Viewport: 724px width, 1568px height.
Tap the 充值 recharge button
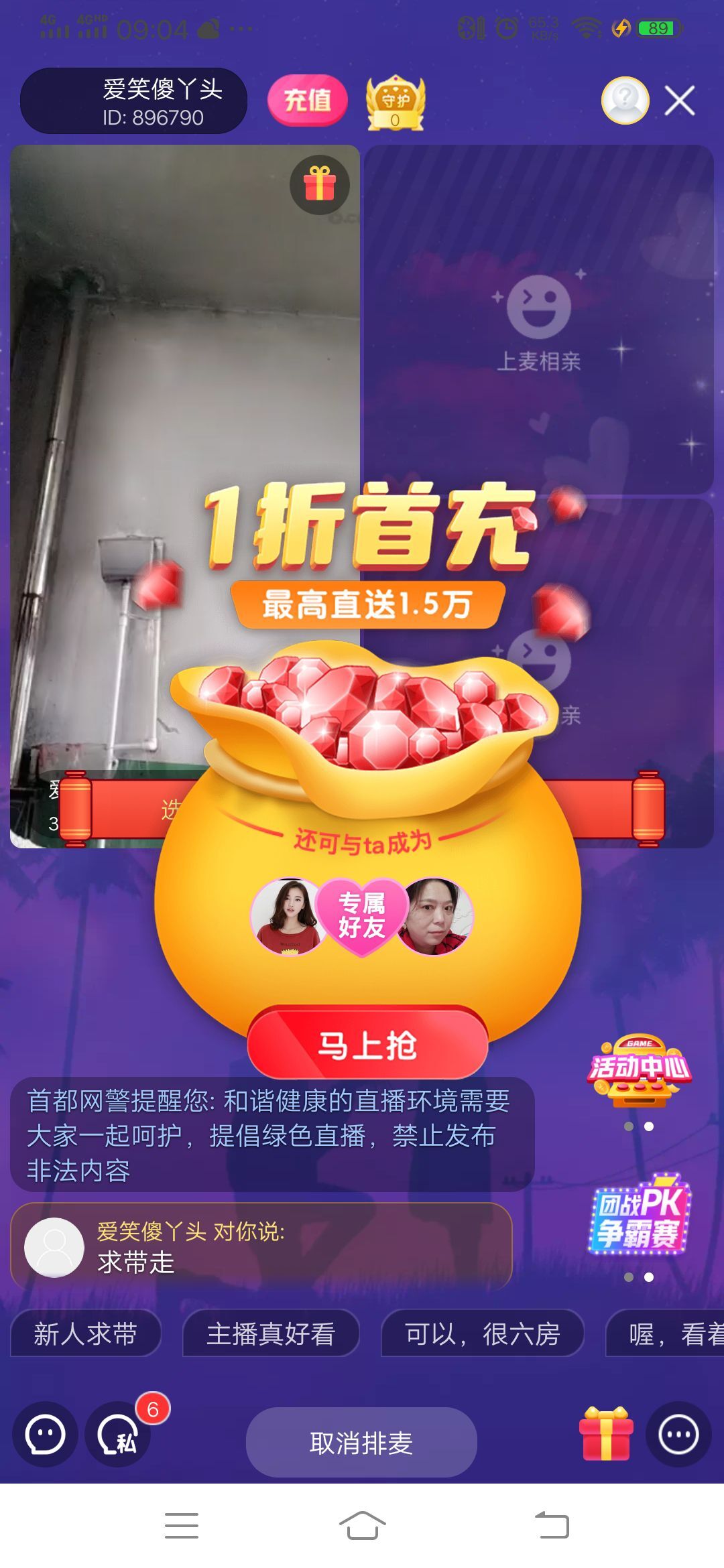(x=308, y=101)
